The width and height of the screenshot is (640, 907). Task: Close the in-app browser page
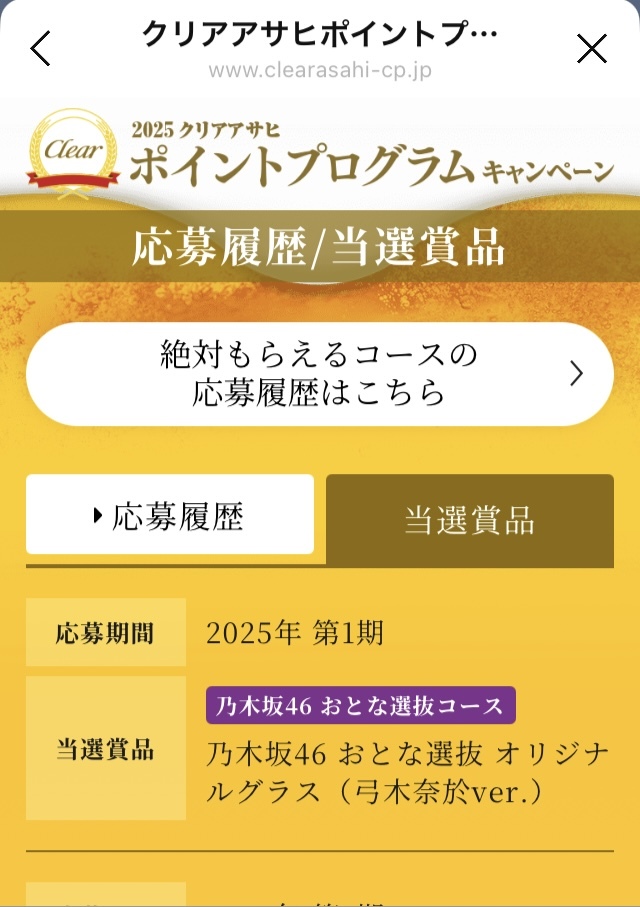(x=592, y=48)
